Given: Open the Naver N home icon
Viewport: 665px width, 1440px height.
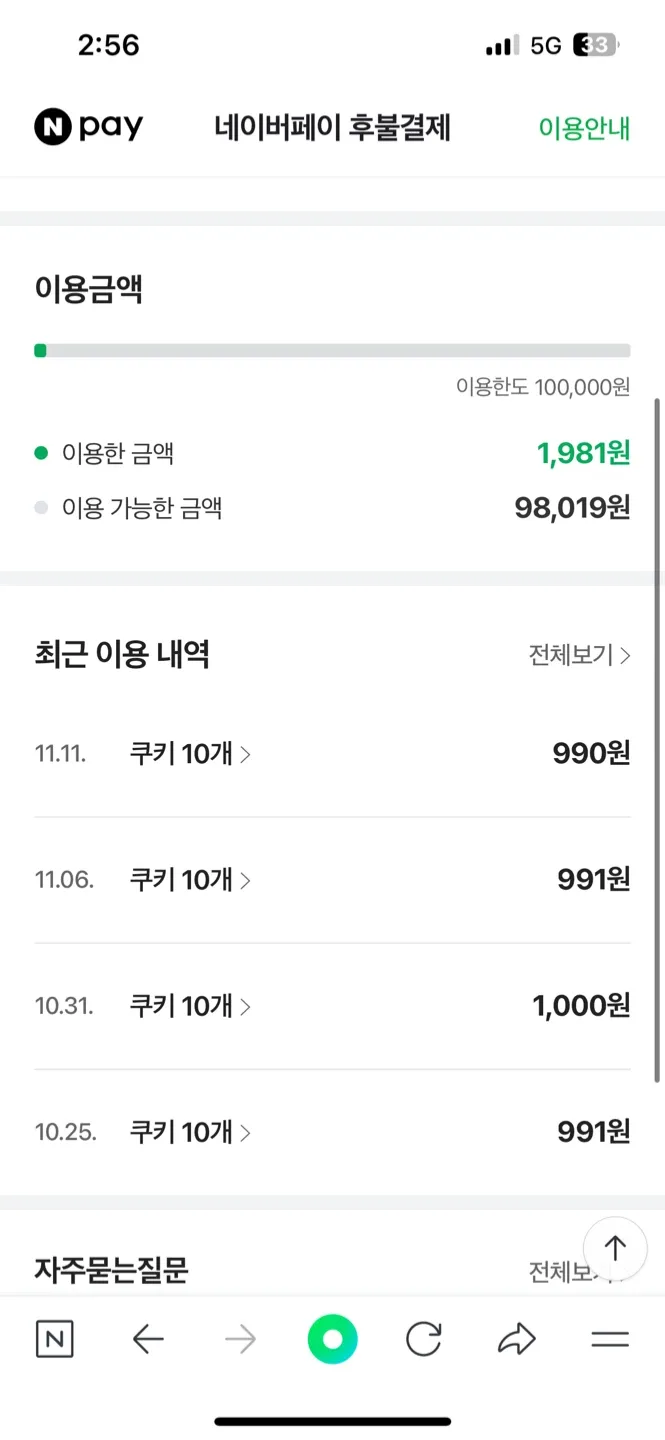Looking at the screenshot, I should coord(55,1340).
